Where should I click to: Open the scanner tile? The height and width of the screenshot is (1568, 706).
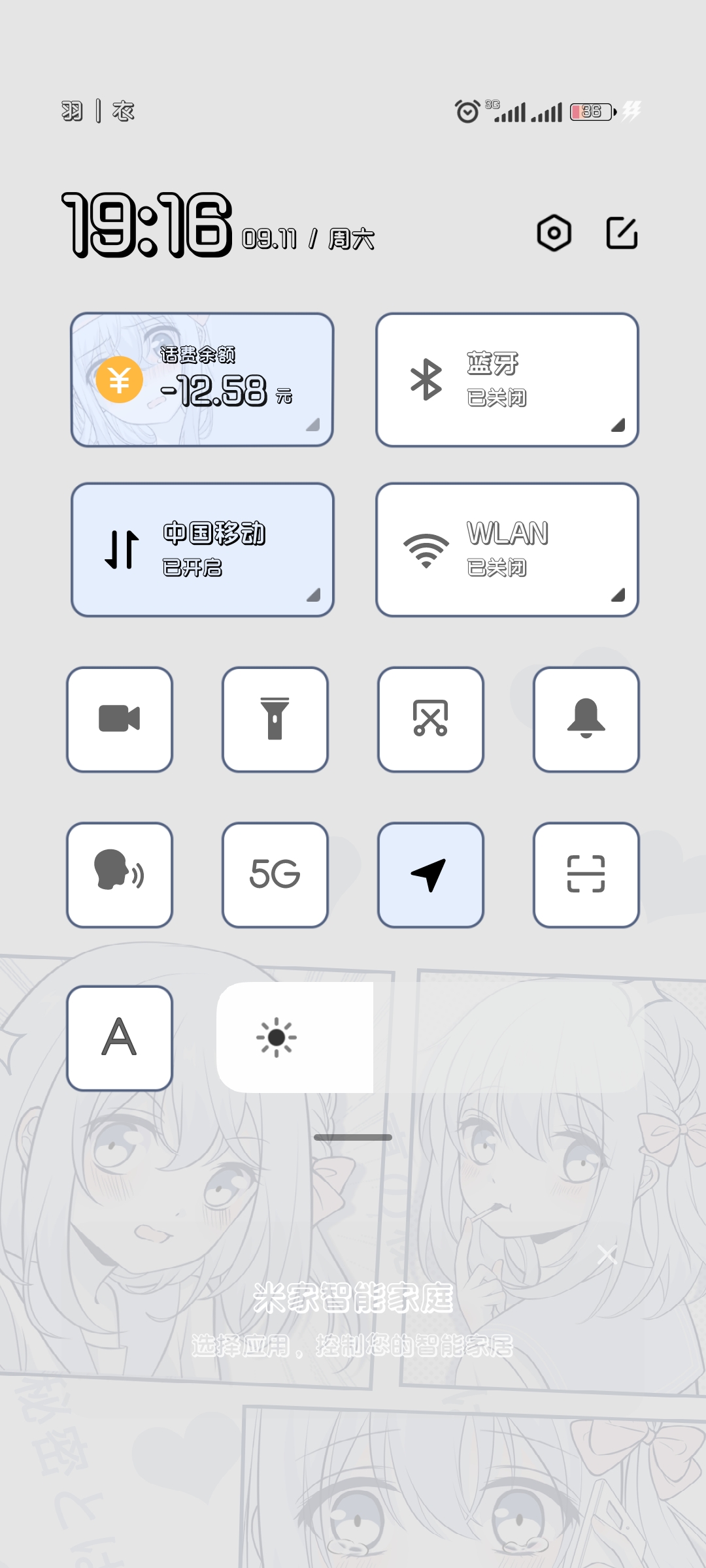point(586,875)
